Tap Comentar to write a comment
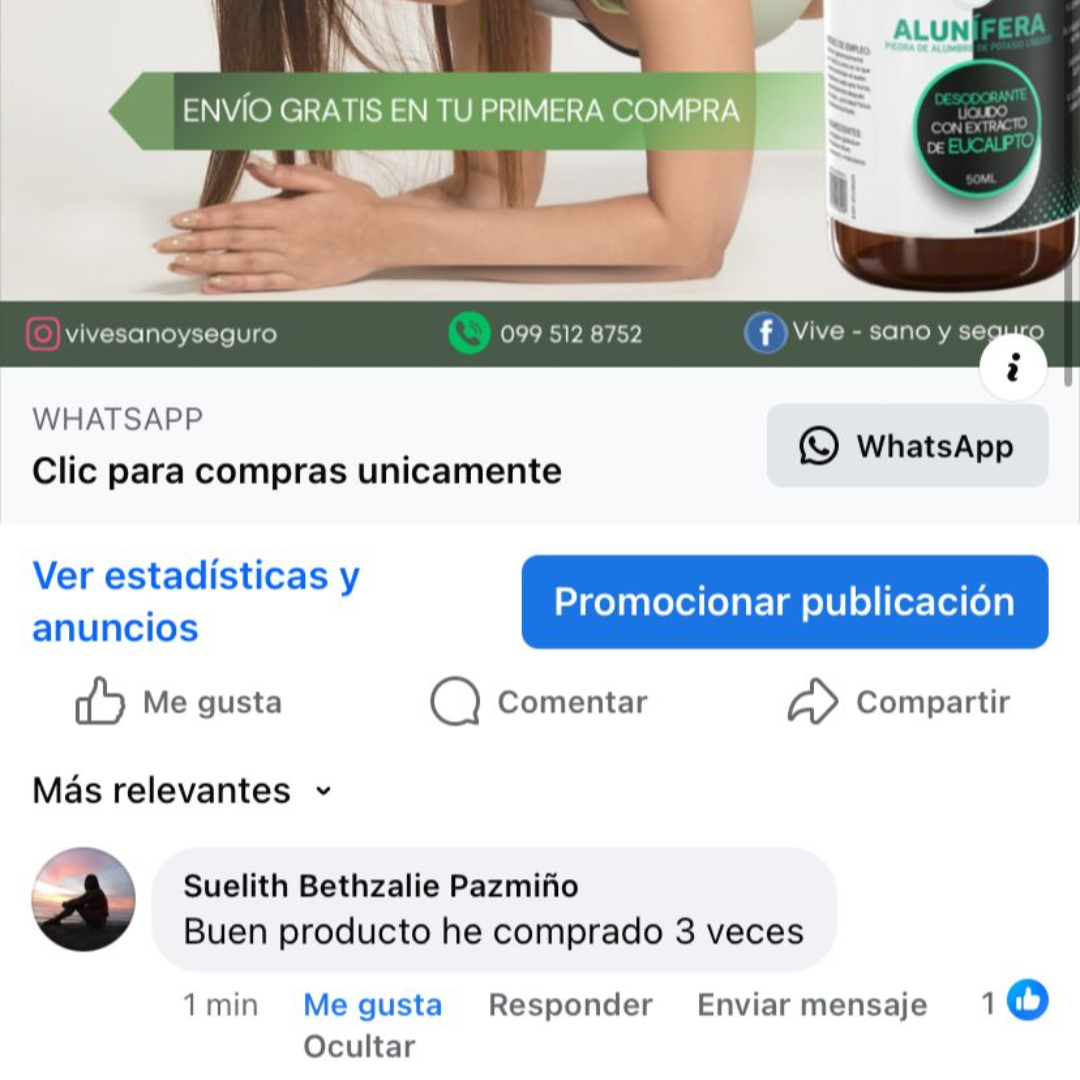 [540, 702]
